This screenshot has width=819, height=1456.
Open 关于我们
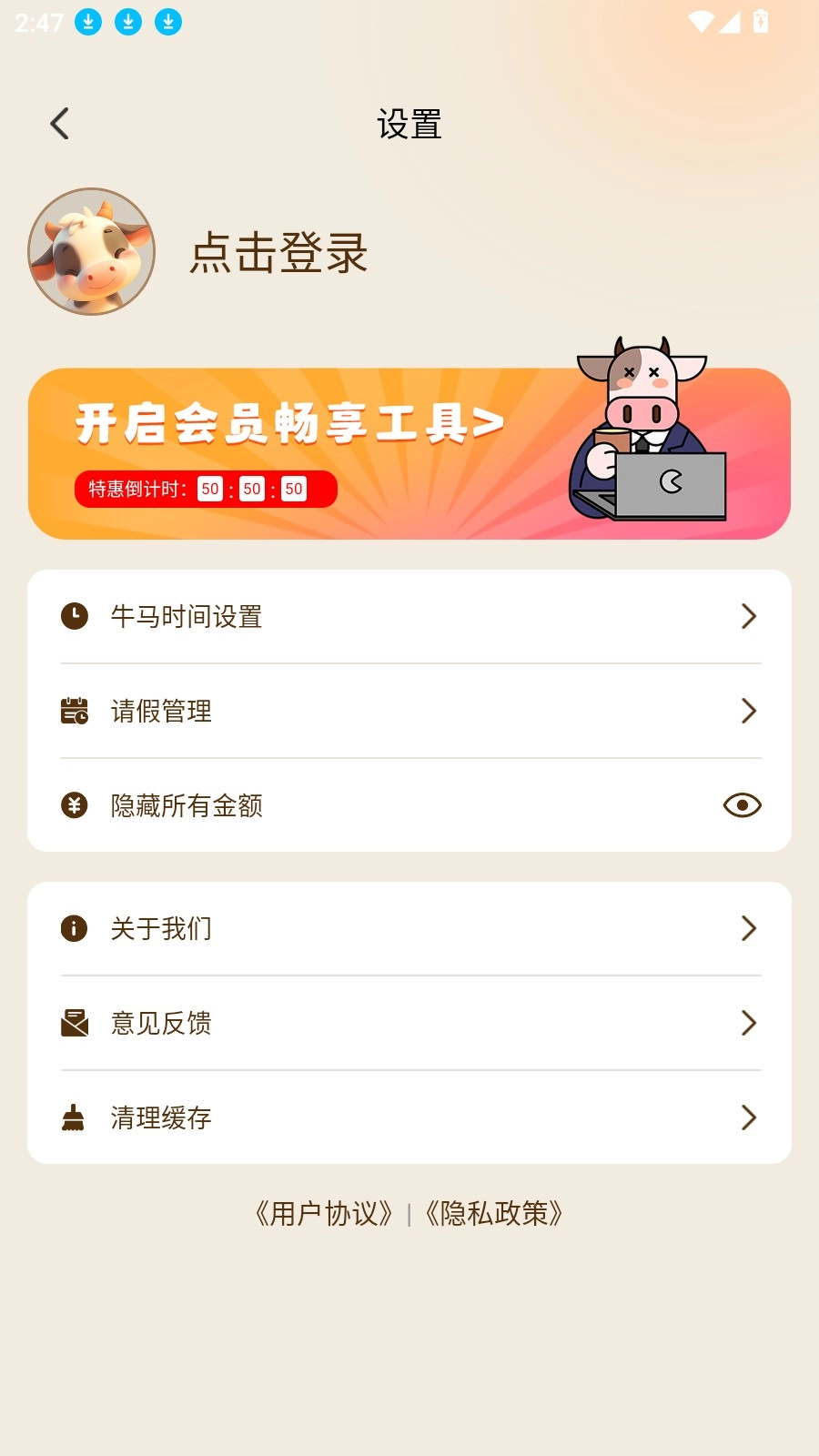409,928
